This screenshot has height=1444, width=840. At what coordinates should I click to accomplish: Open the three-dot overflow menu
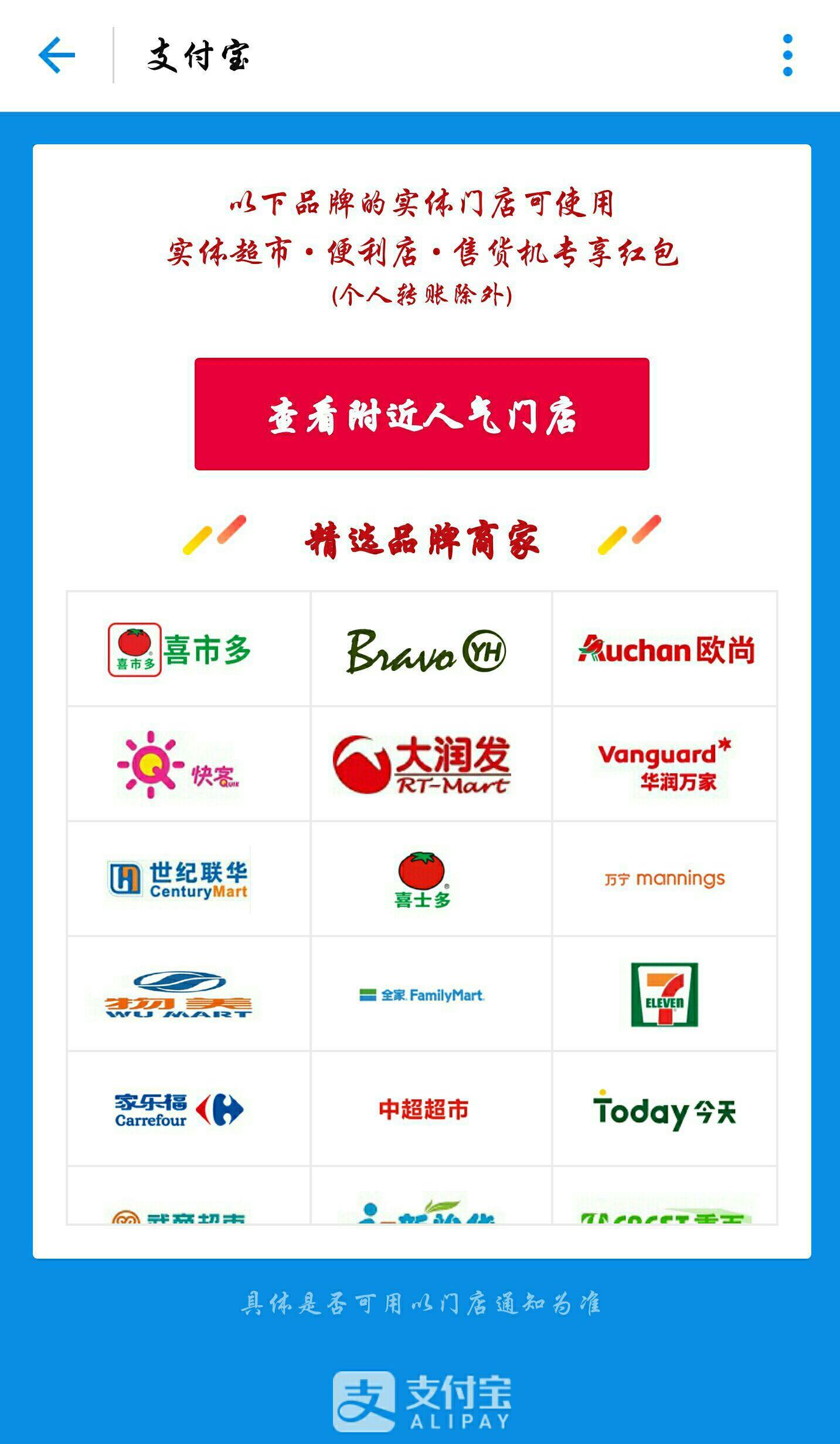787,55
